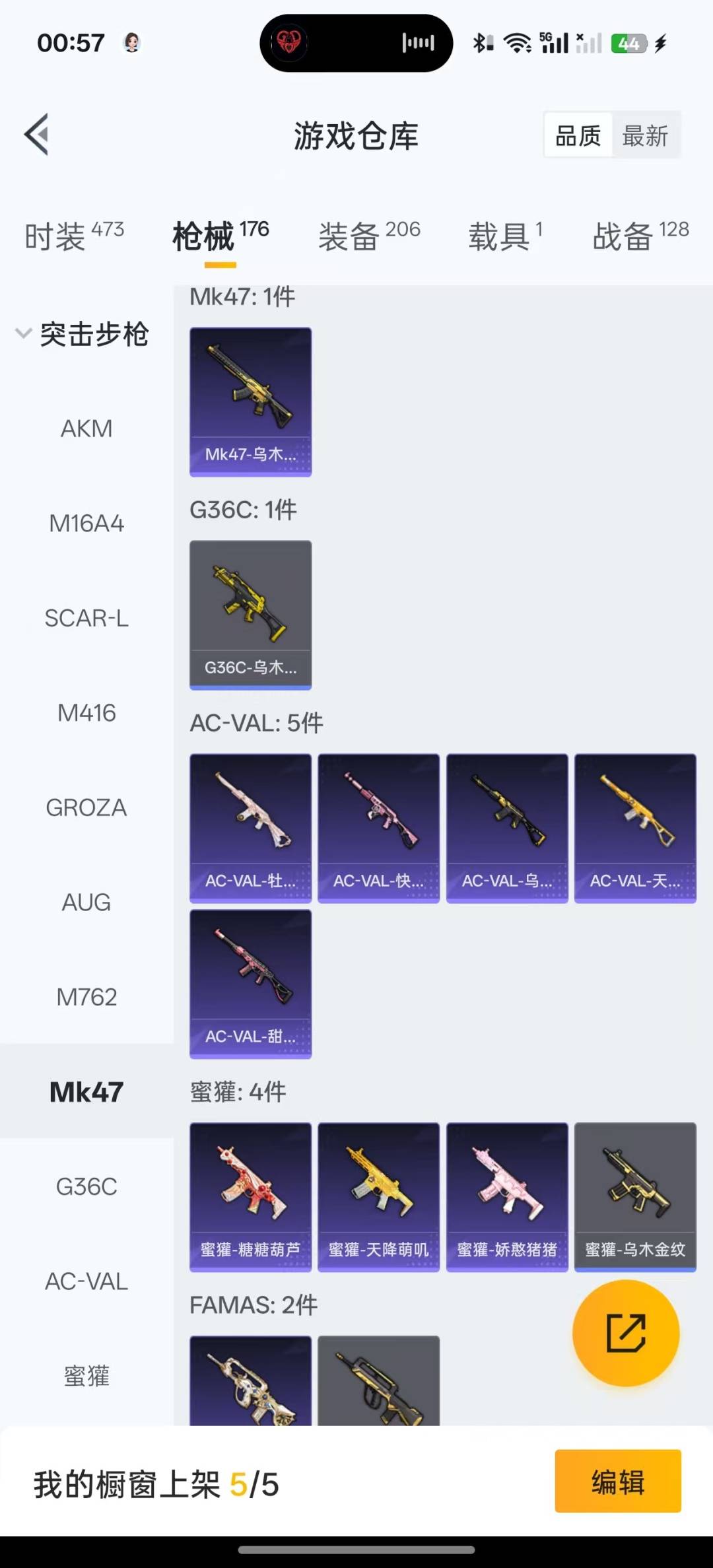This screenshot has height=1568, width=713.
Task: Switch to the 时装 tab
Action: (74, 236)
